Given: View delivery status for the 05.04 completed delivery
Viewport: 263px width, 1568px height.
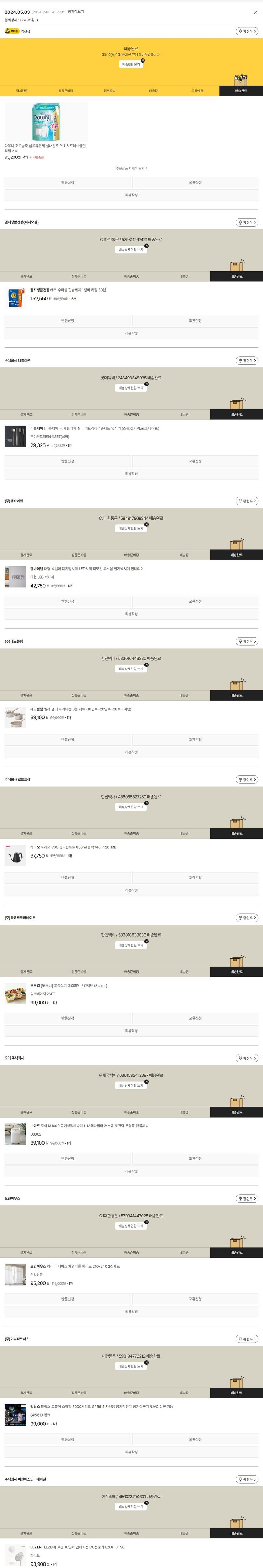Looking at the screenshot, I should pos(130,64).
